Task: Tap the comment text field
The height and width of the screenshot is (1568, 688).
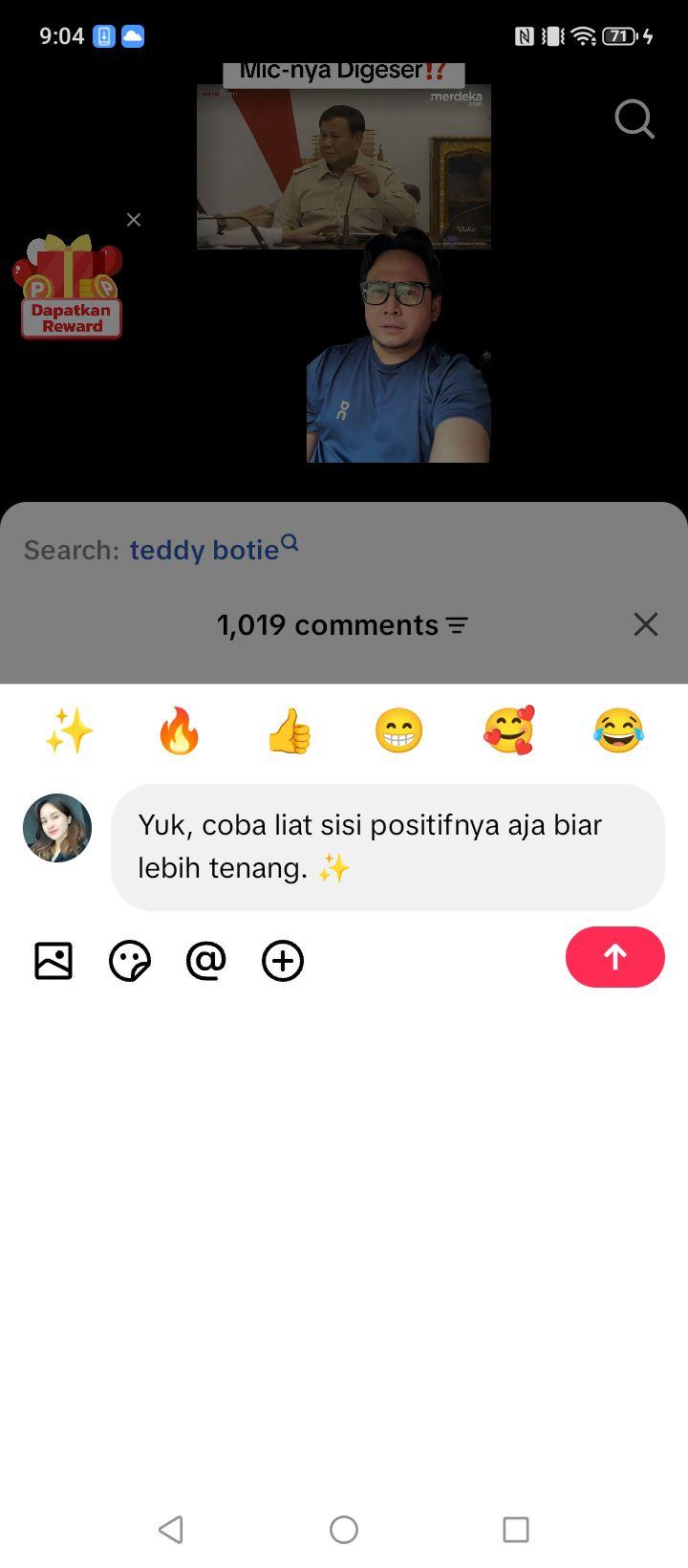Action: coord(388,847)
